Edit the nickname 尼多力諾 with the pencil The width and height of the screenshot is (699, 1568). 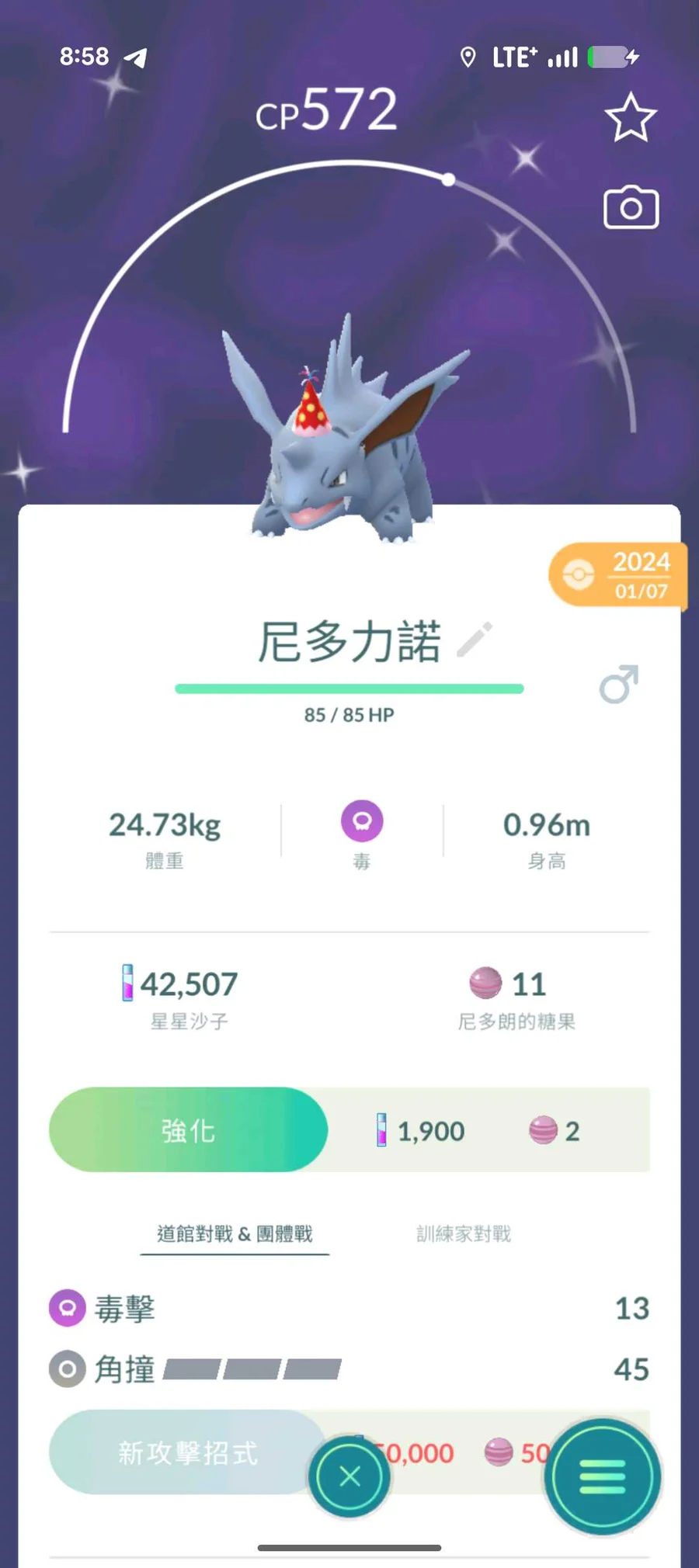pyautogui.click(x=475, y=640)
